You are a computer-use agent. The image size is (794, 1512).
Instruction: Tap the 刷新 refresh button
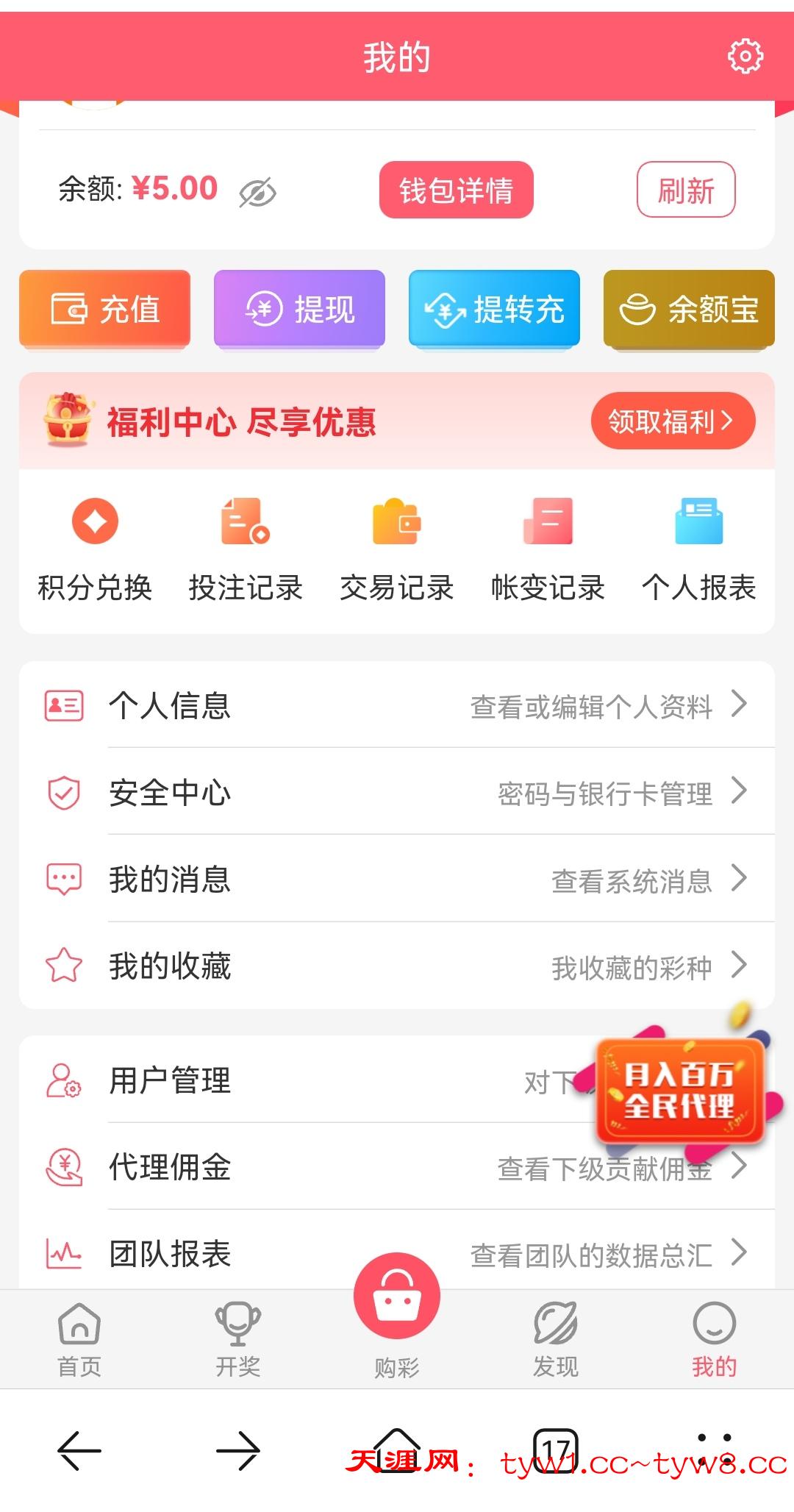point(685,190)
